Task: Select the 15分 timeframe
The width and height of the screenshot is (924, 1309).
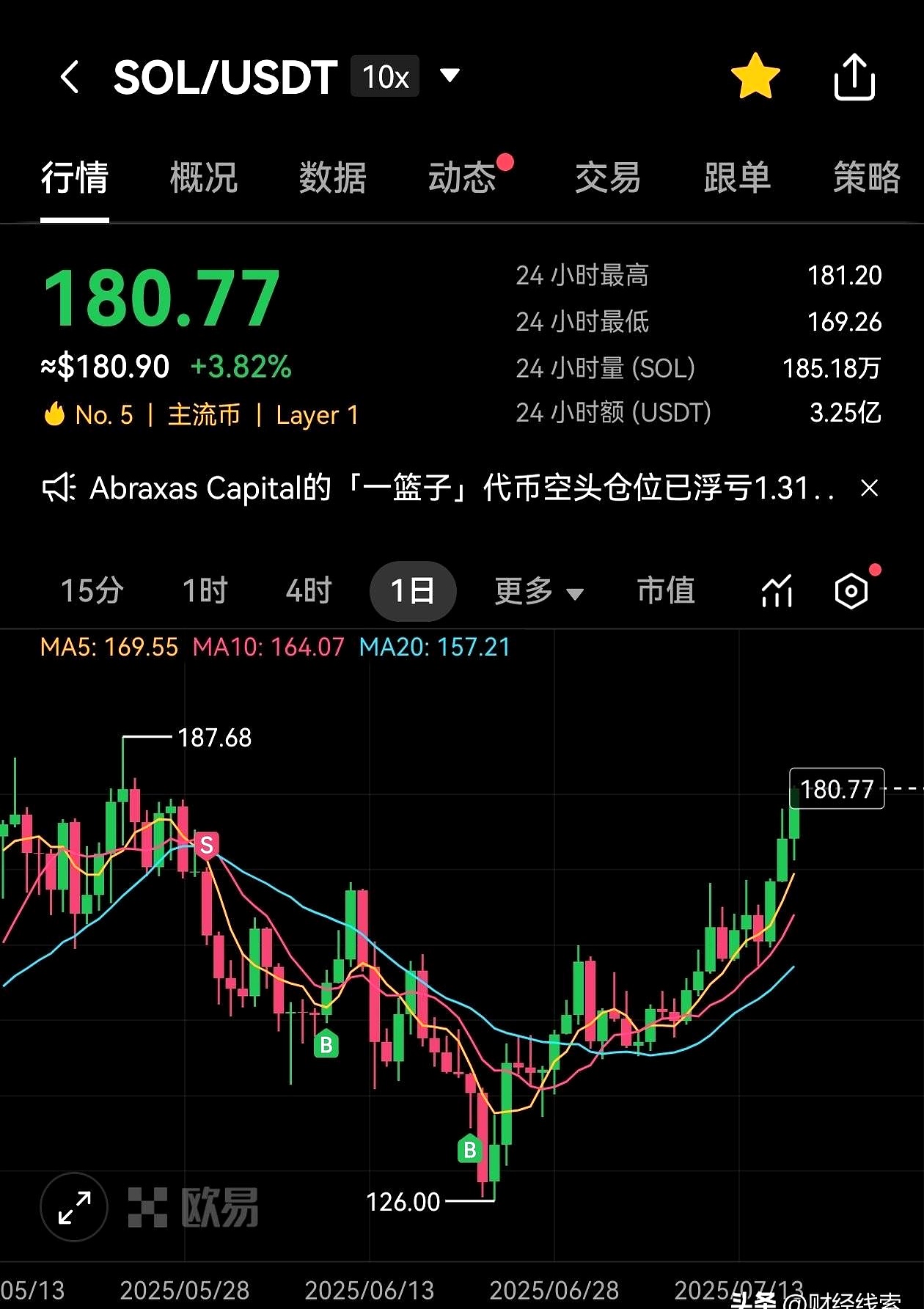Action: pos(92,591)
